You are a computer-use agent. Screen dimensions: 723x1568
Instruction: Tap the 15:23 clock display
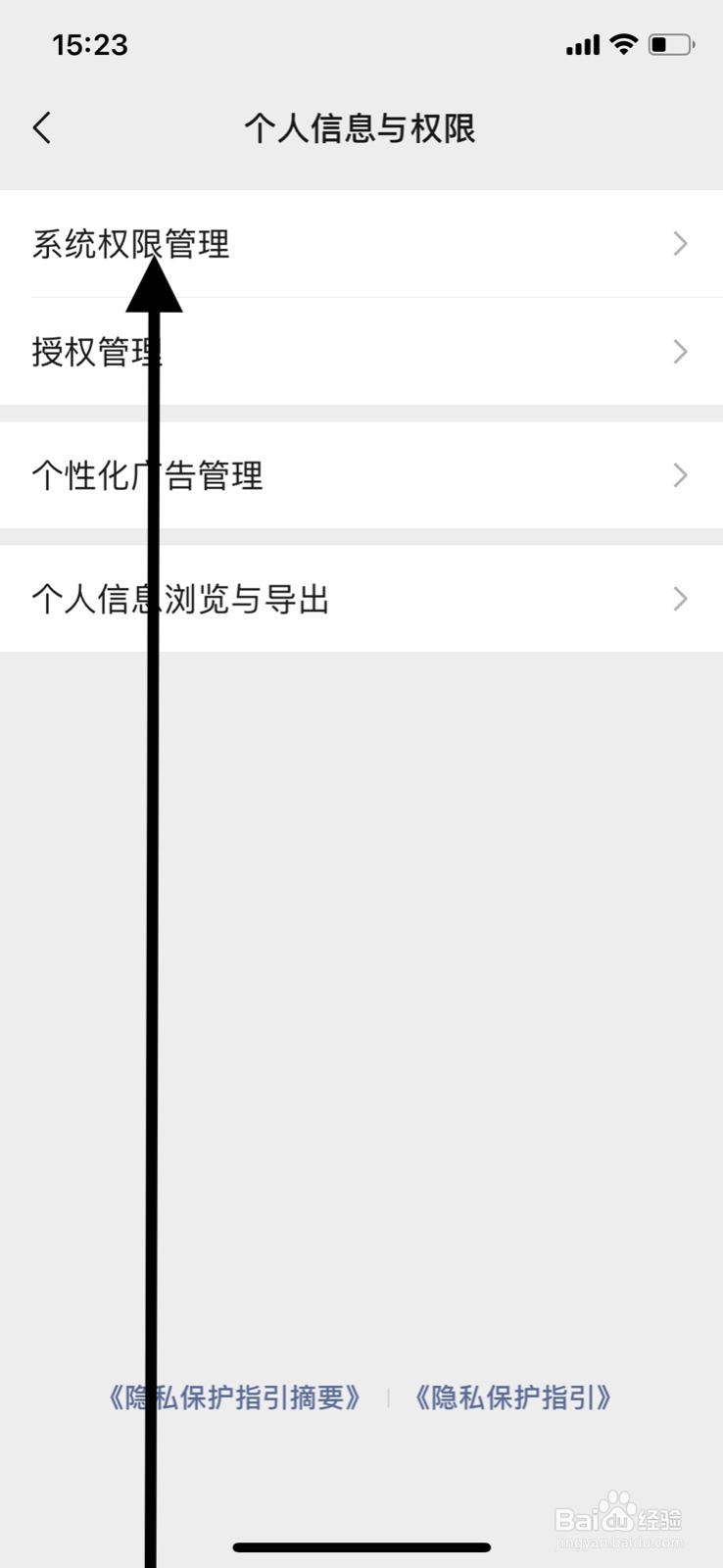88,44
